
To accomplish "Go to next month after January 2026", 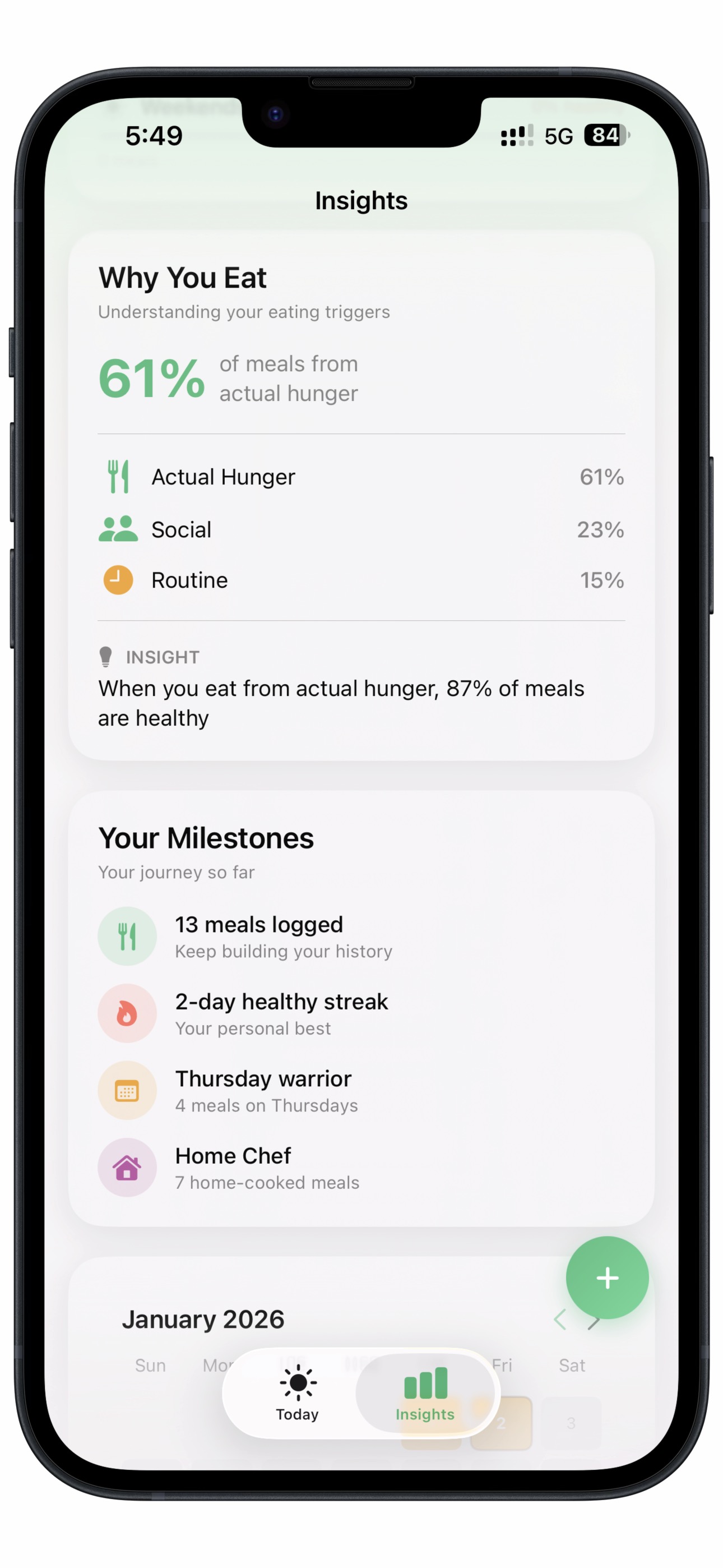I will pos(595,1322).
